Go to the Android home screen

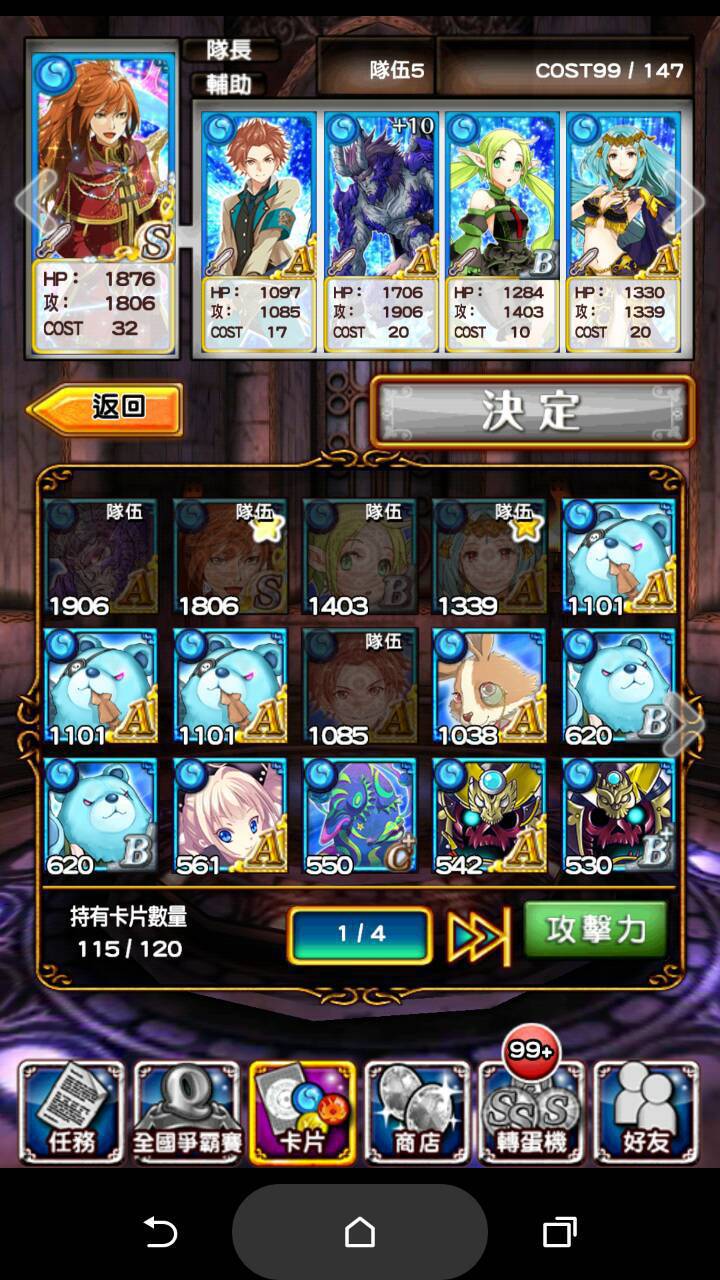pos(360,1232)
